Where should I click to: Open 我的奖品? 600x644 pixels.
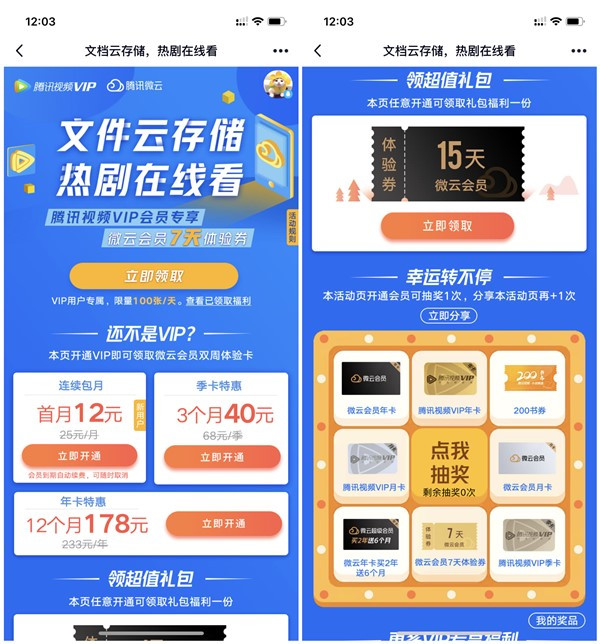coord(558,621)
